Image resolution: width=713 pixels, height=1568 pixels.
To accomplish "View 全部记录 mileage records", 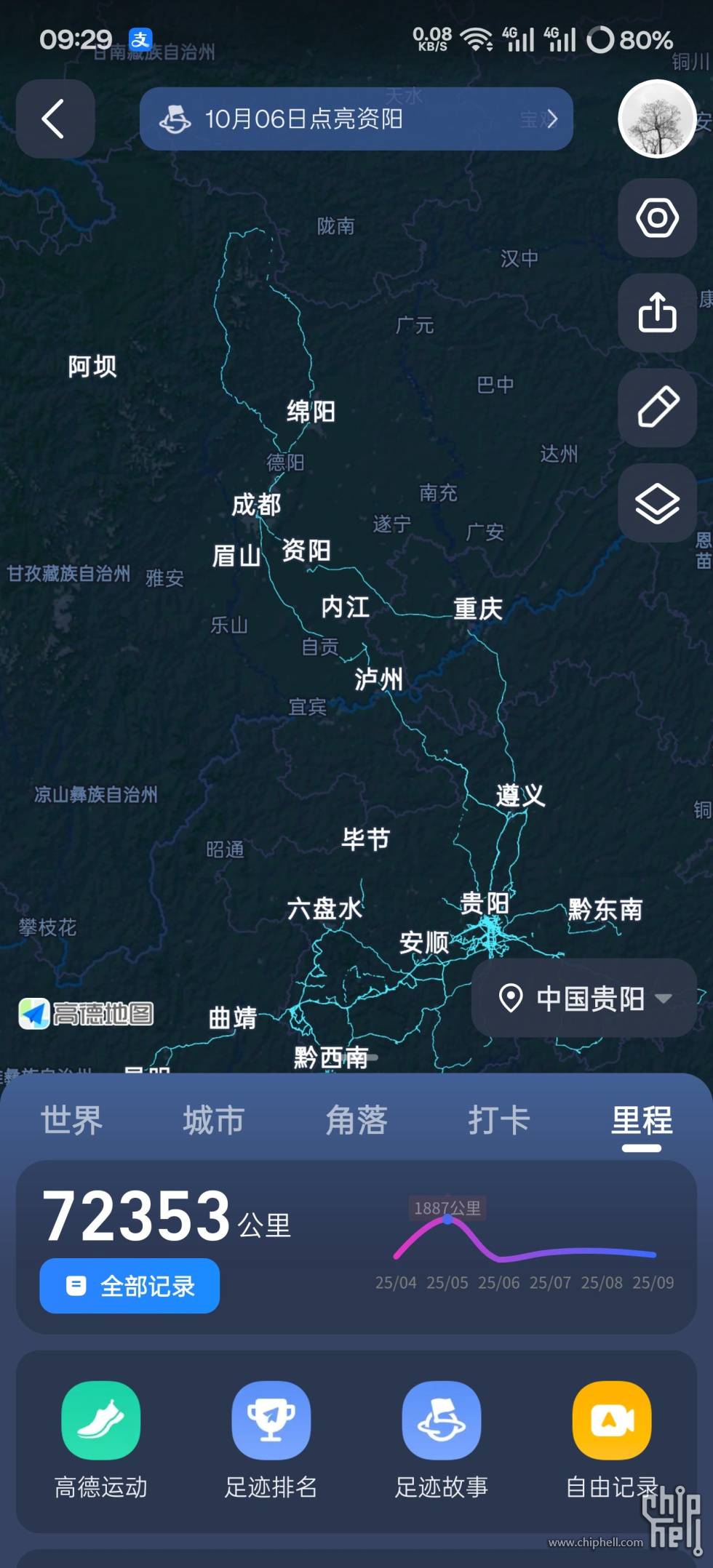I will click(130, 1286).
